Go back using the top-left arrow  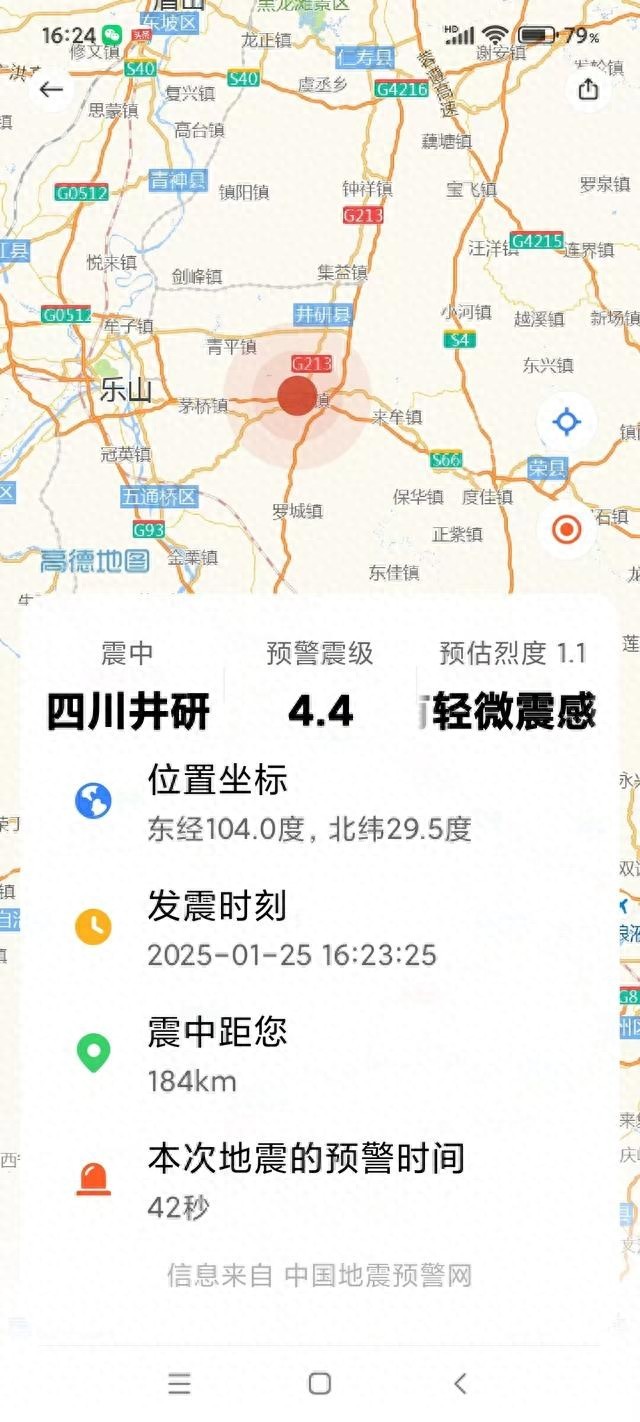click(51, 90)
